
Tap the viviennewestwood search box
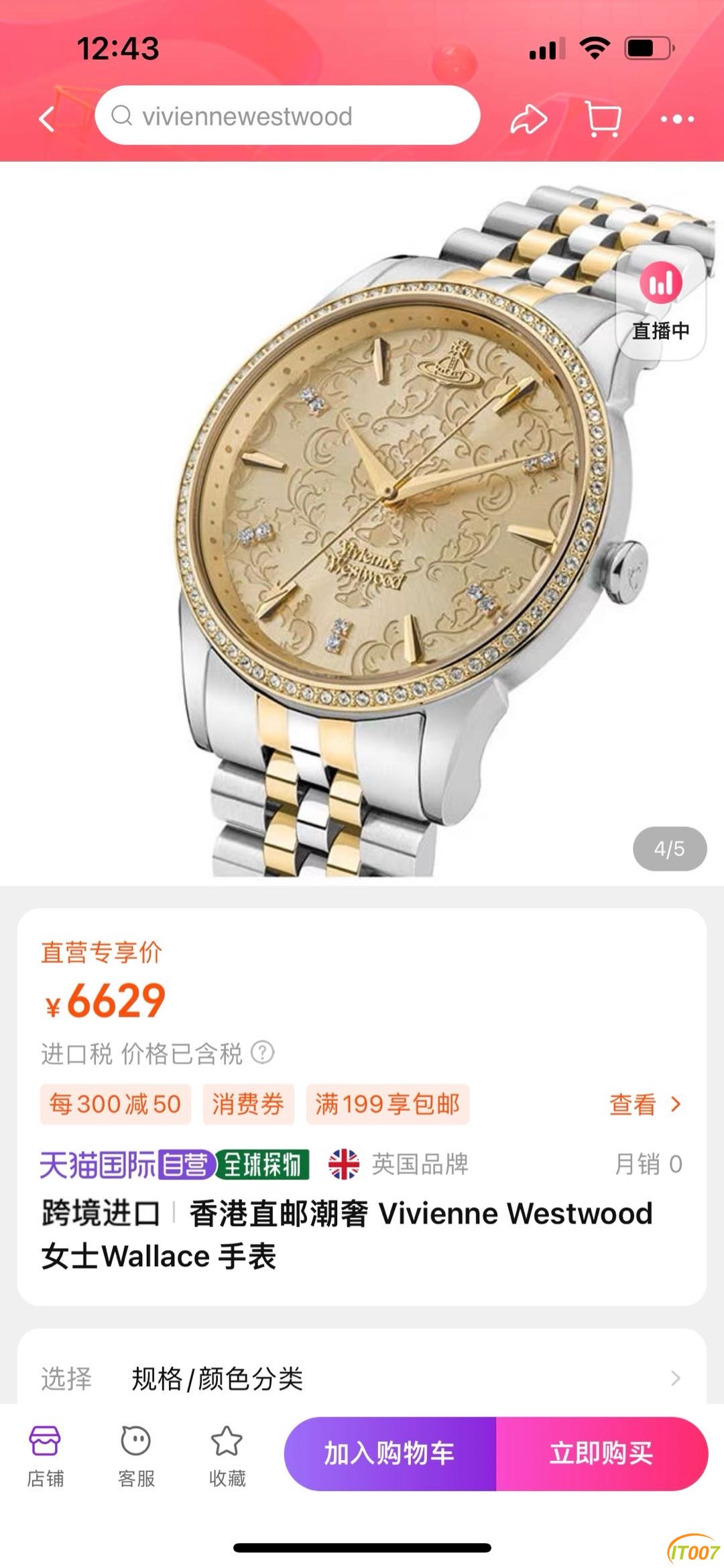point(288,116)
